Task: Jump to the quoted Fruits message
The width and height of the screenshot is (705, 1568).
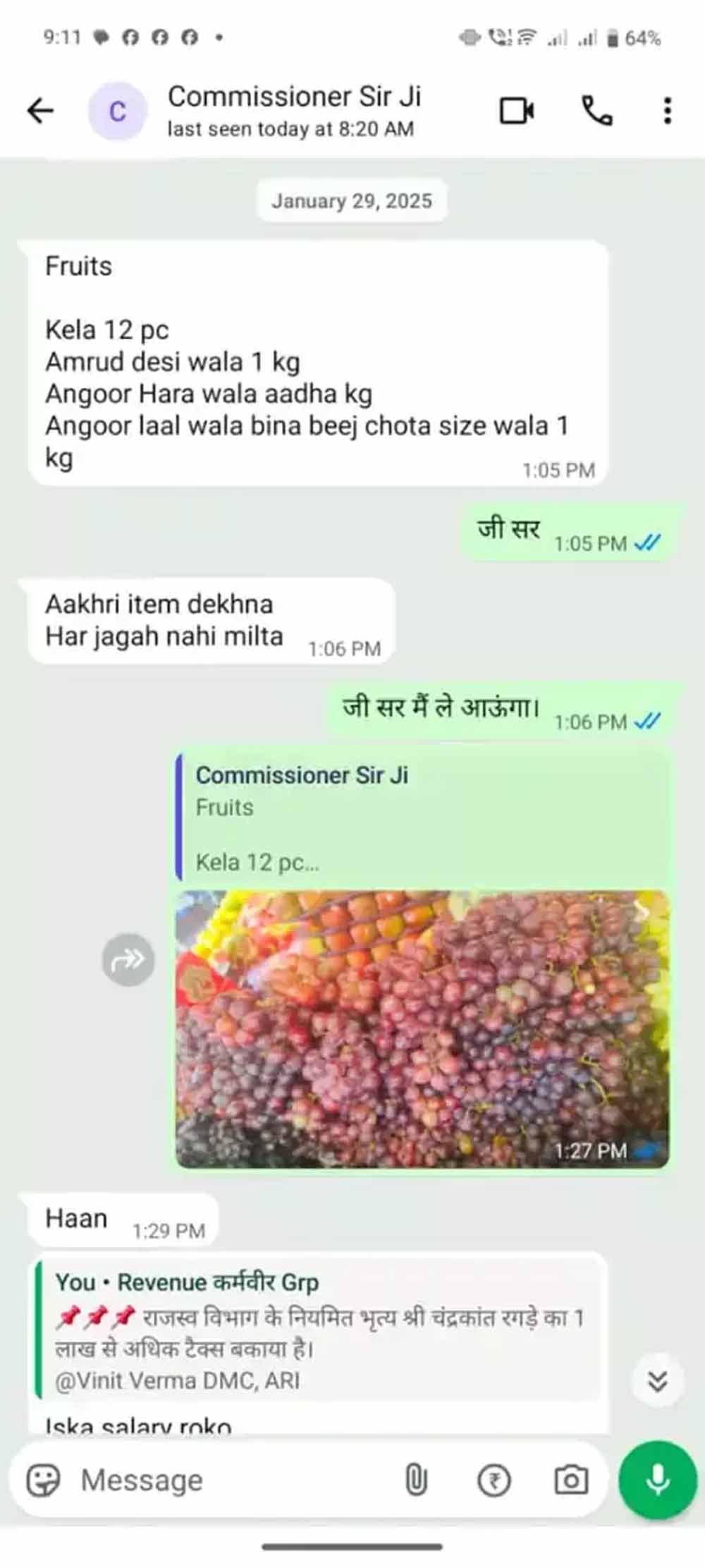Action: (422, 818)
